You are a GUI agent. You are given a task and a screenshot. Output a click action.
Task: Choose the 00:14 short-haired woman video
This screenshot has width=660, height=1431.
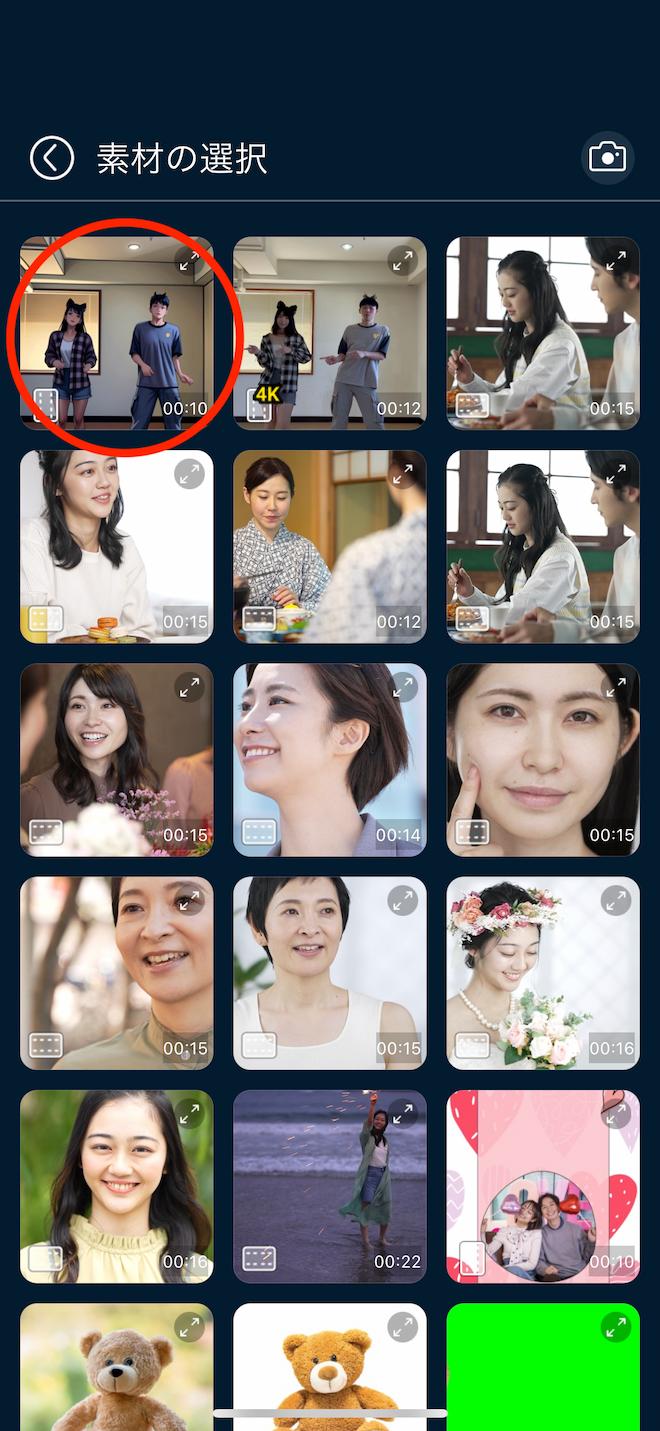[329, 760]
